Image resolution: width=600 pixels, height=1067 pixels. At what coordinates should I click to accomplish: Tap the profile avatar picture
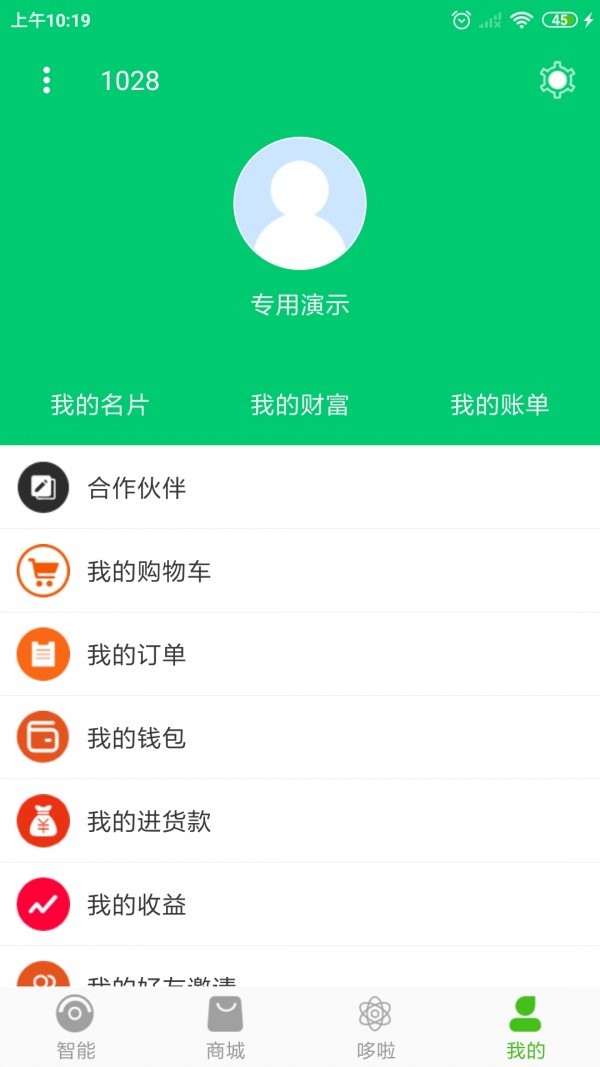click(x=300, y=204)
